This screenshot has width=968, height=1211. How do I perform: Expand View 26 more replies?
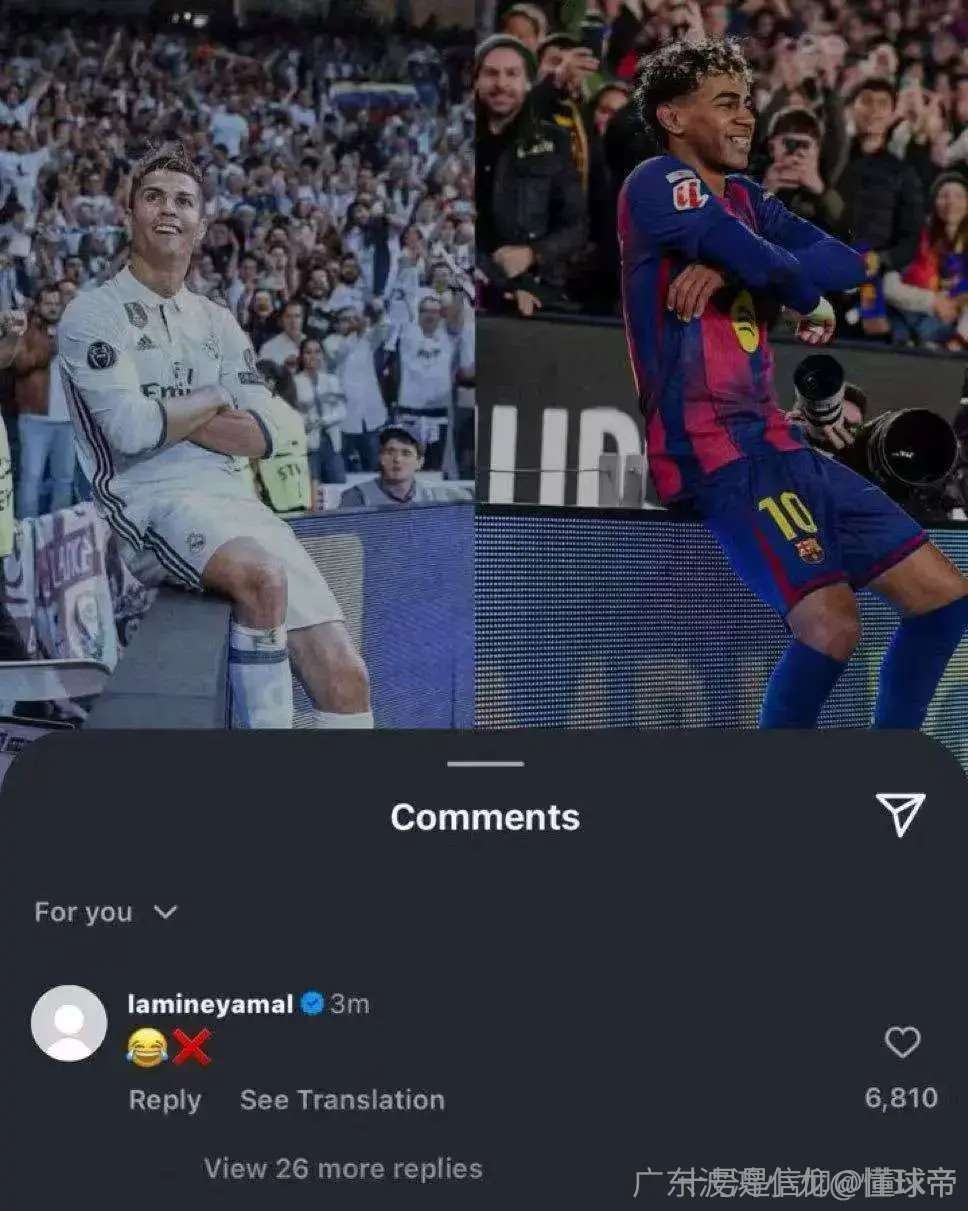click(343, 1168)
